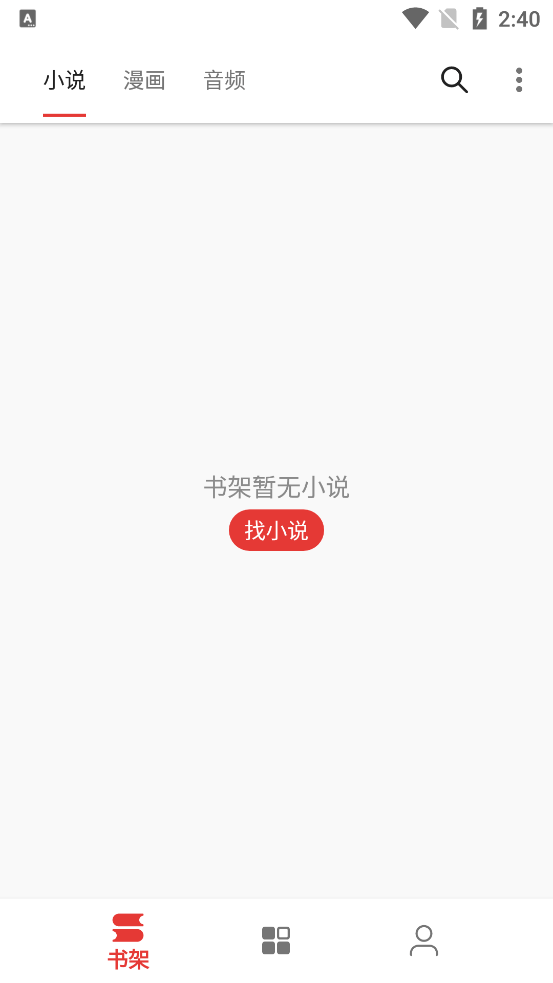Tap the 找小说 button
Screen dimensions: 553x983
click(x=276, y=530)
